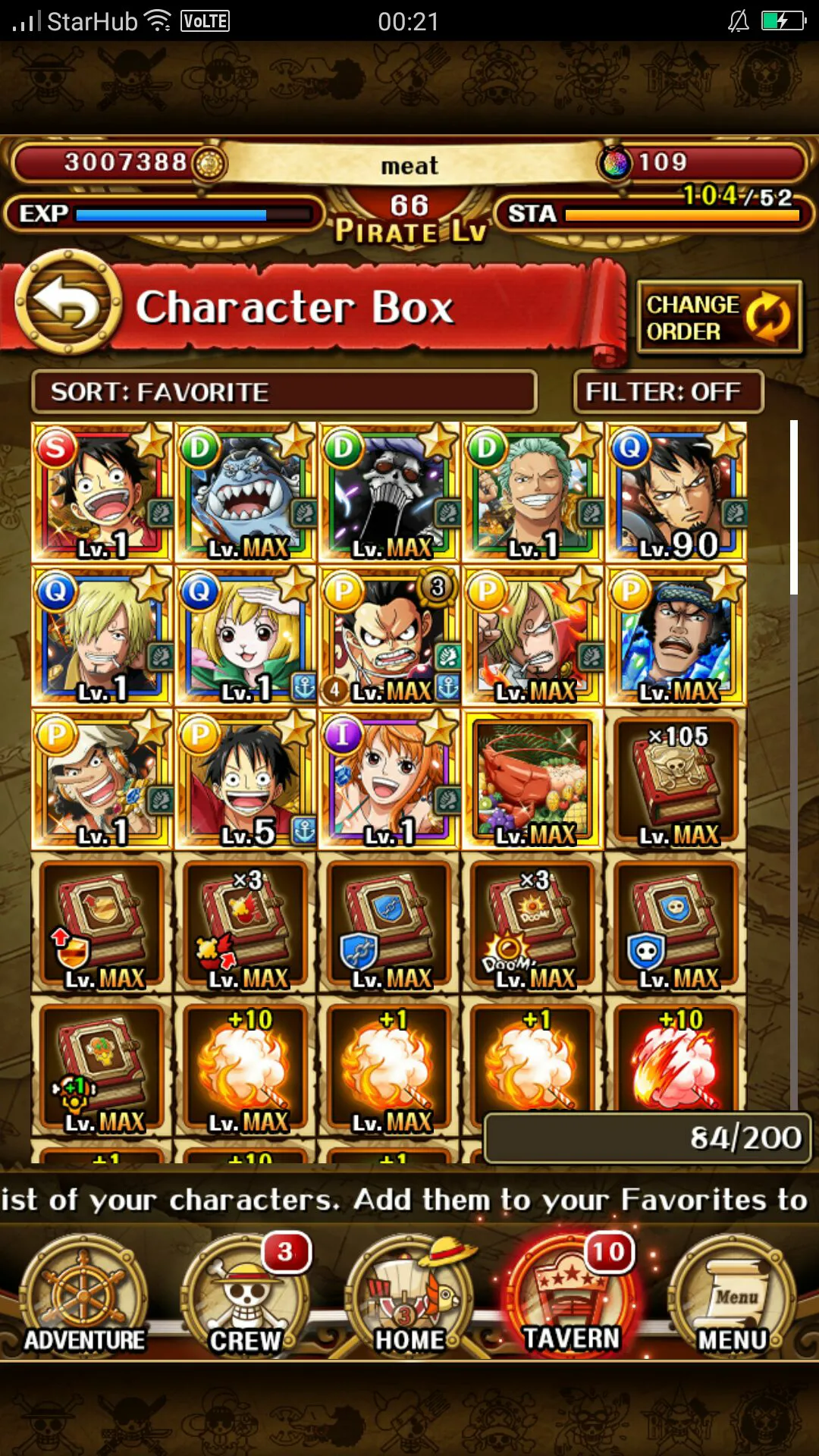Select the blue fishman Lv.MAX character

246,493
